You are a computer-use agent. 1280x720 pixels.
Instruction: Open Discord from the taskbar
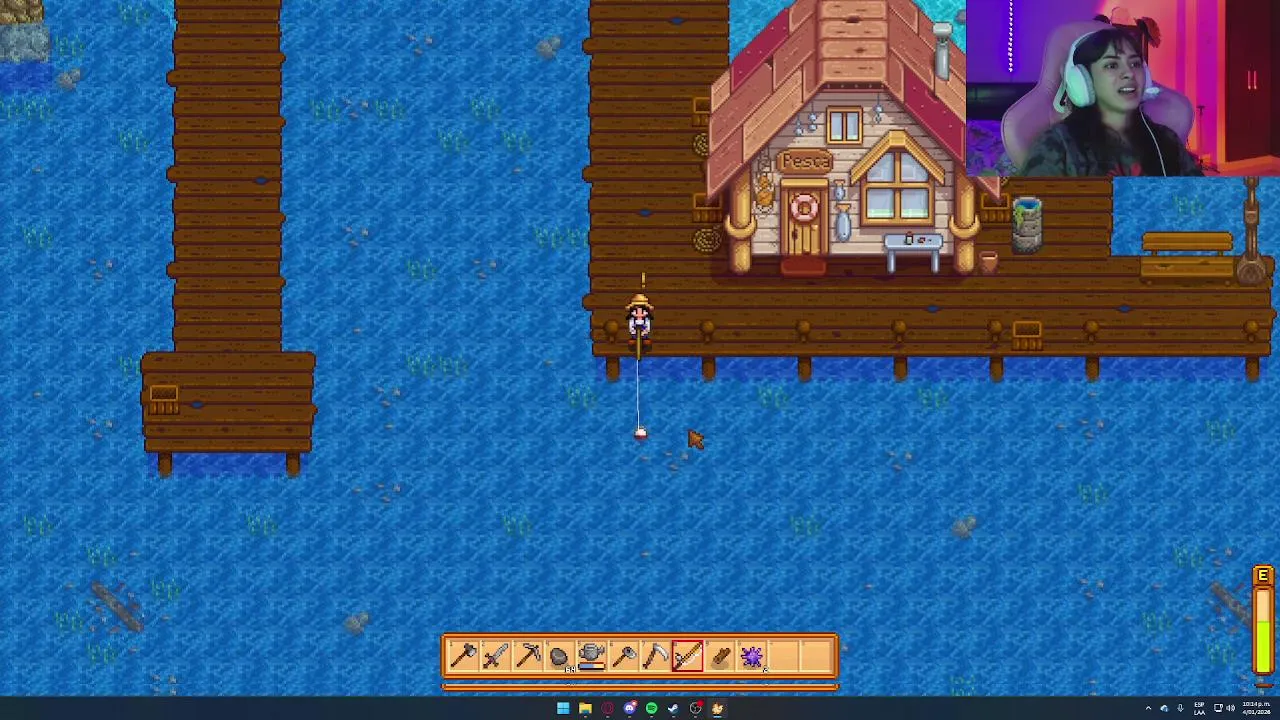(x=629, y=708)
